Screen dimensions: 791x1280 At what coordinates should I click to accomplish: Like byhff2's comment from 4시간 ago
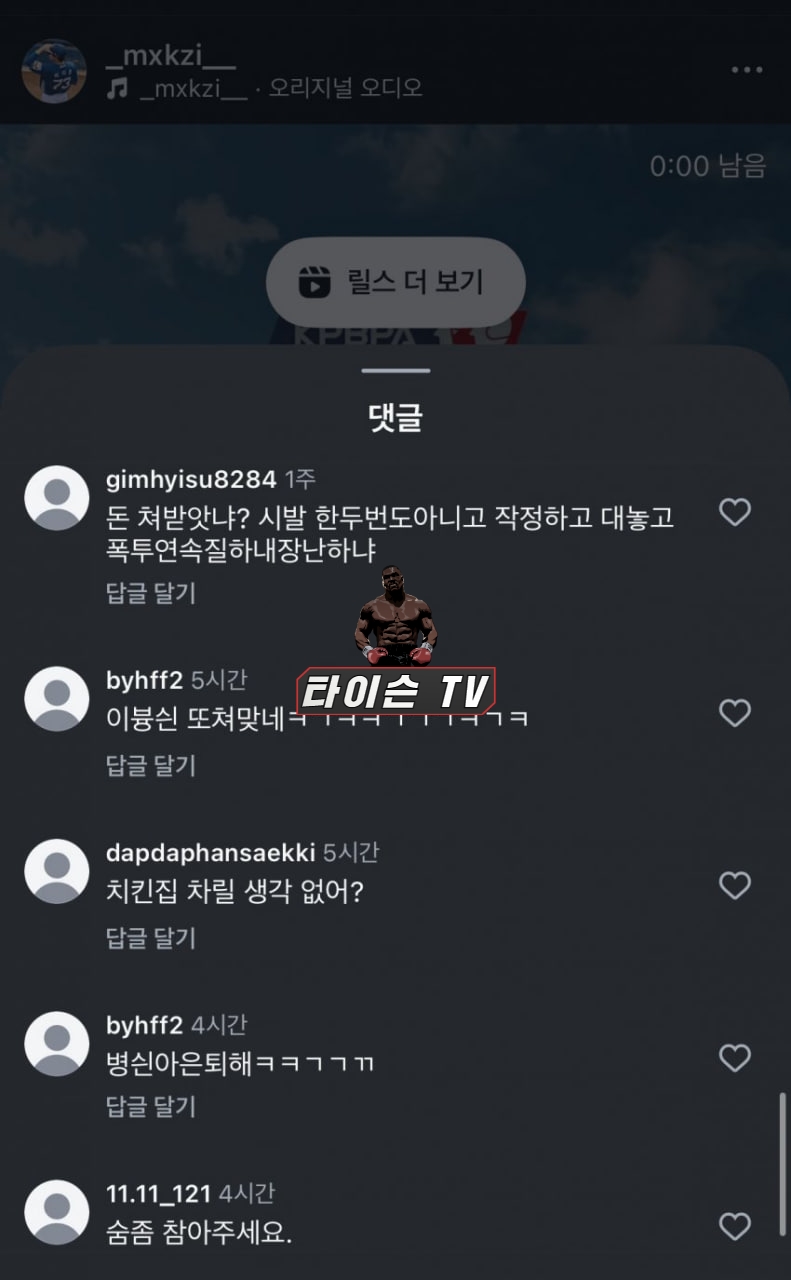tap(735, 1058)
